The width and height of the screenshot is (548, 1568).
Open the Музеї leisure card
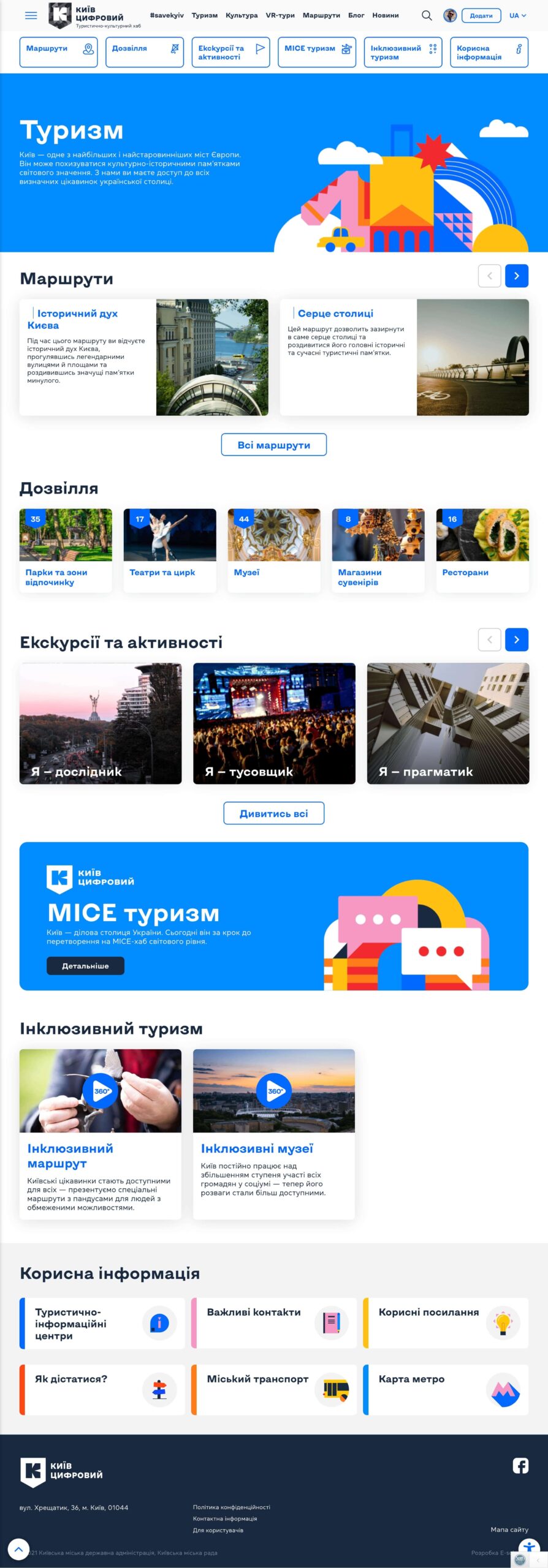pos(273,549)
